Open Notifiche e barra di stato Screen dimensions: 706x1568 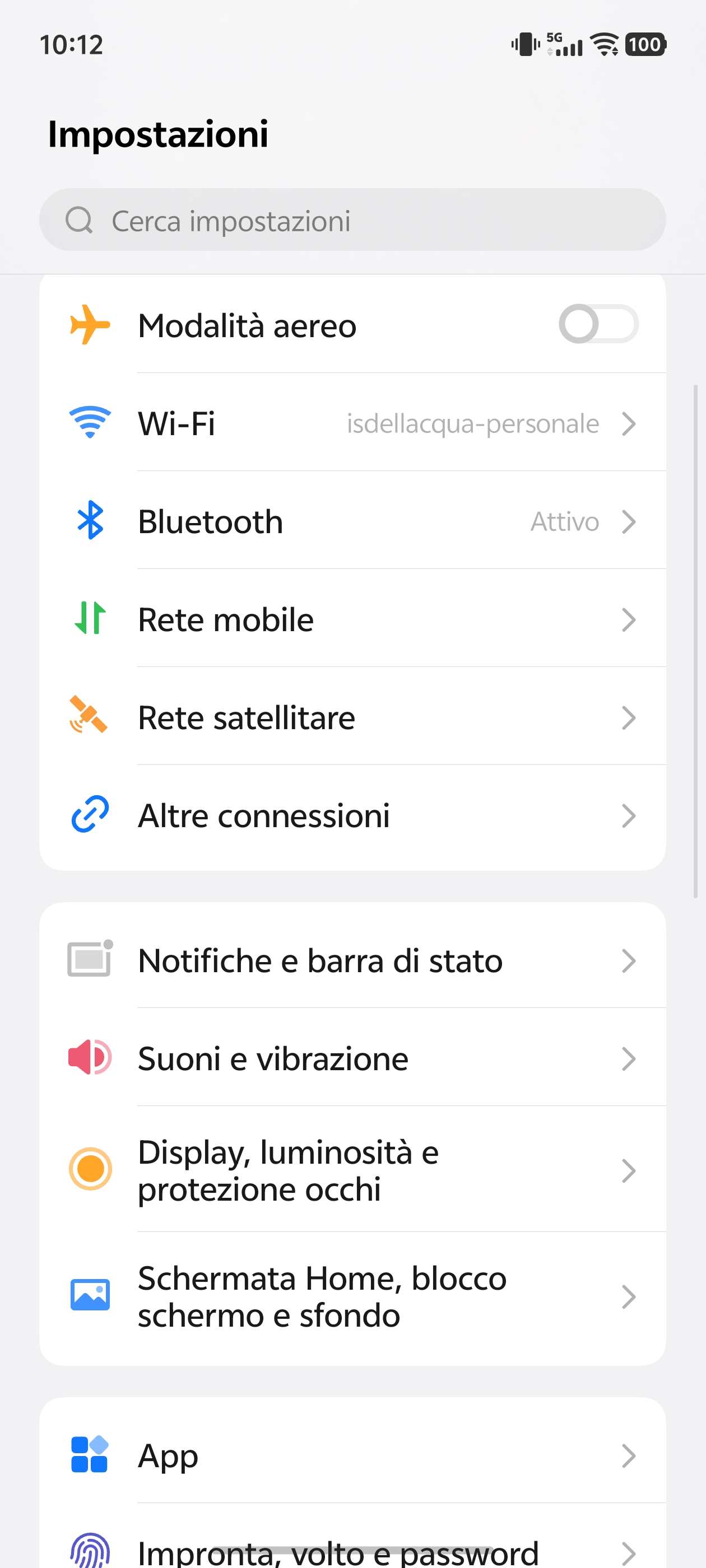pos(352,960)
